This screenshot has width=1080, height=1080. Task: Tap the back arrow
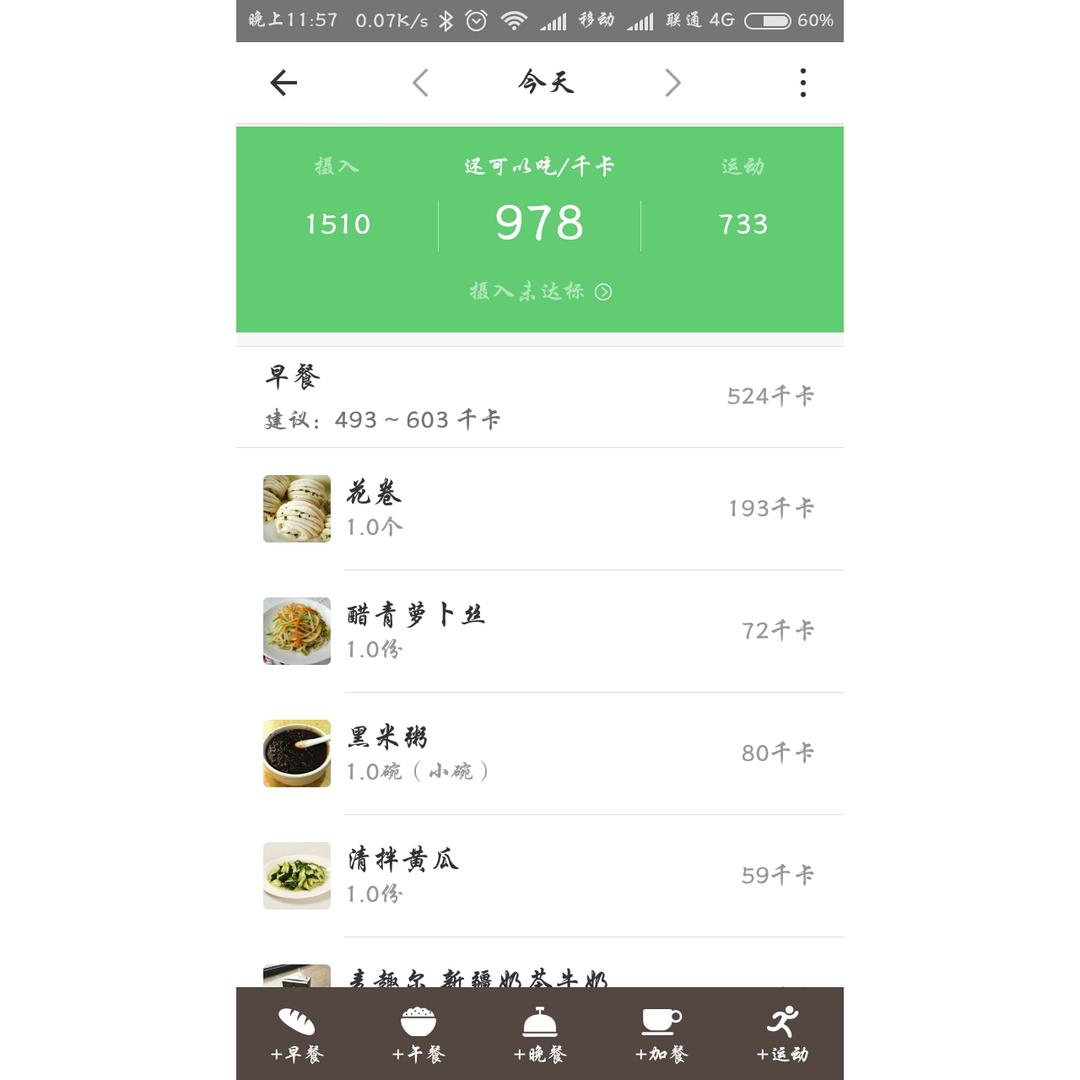point(283,83)
